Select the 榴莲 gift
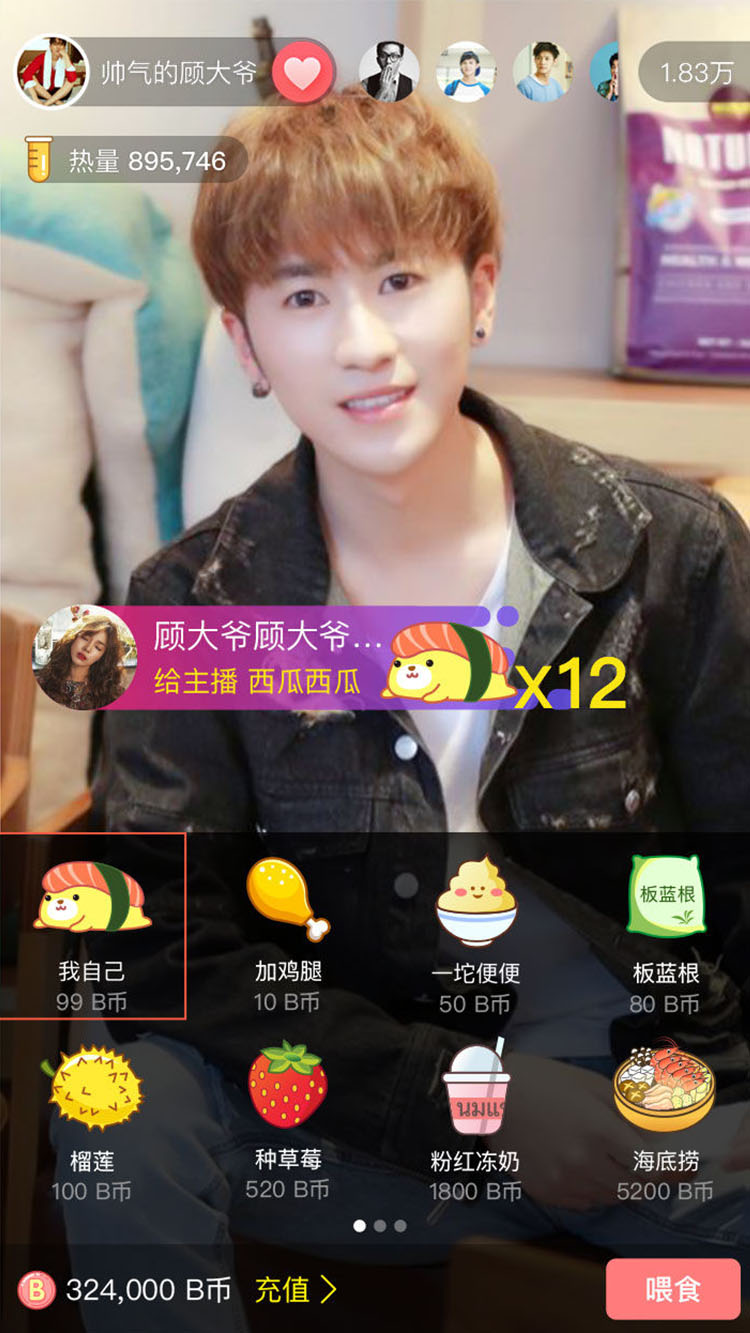The width and height of the screenshot is (750, 1333). 92,1115
